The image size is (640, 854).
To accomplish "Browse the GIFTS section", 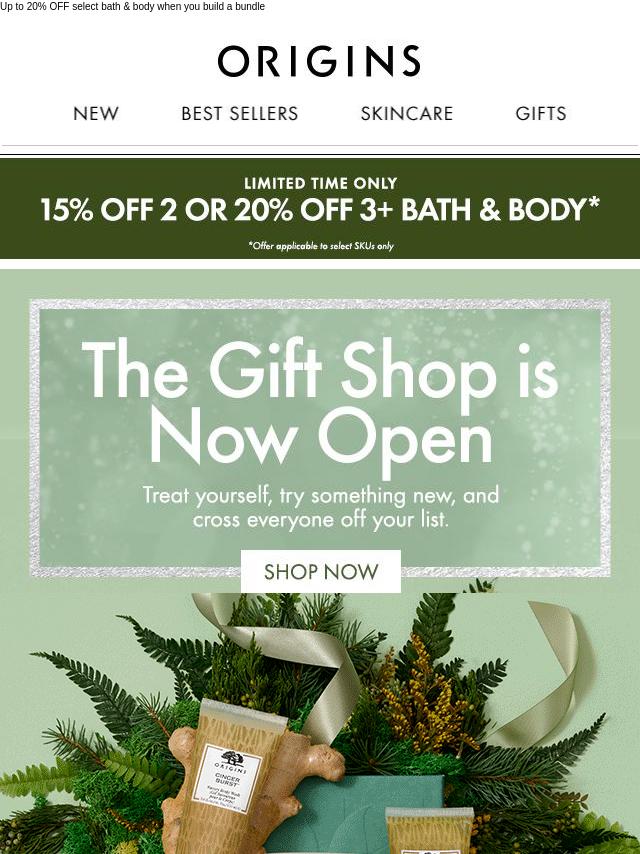I will click(x=541, y=114).
